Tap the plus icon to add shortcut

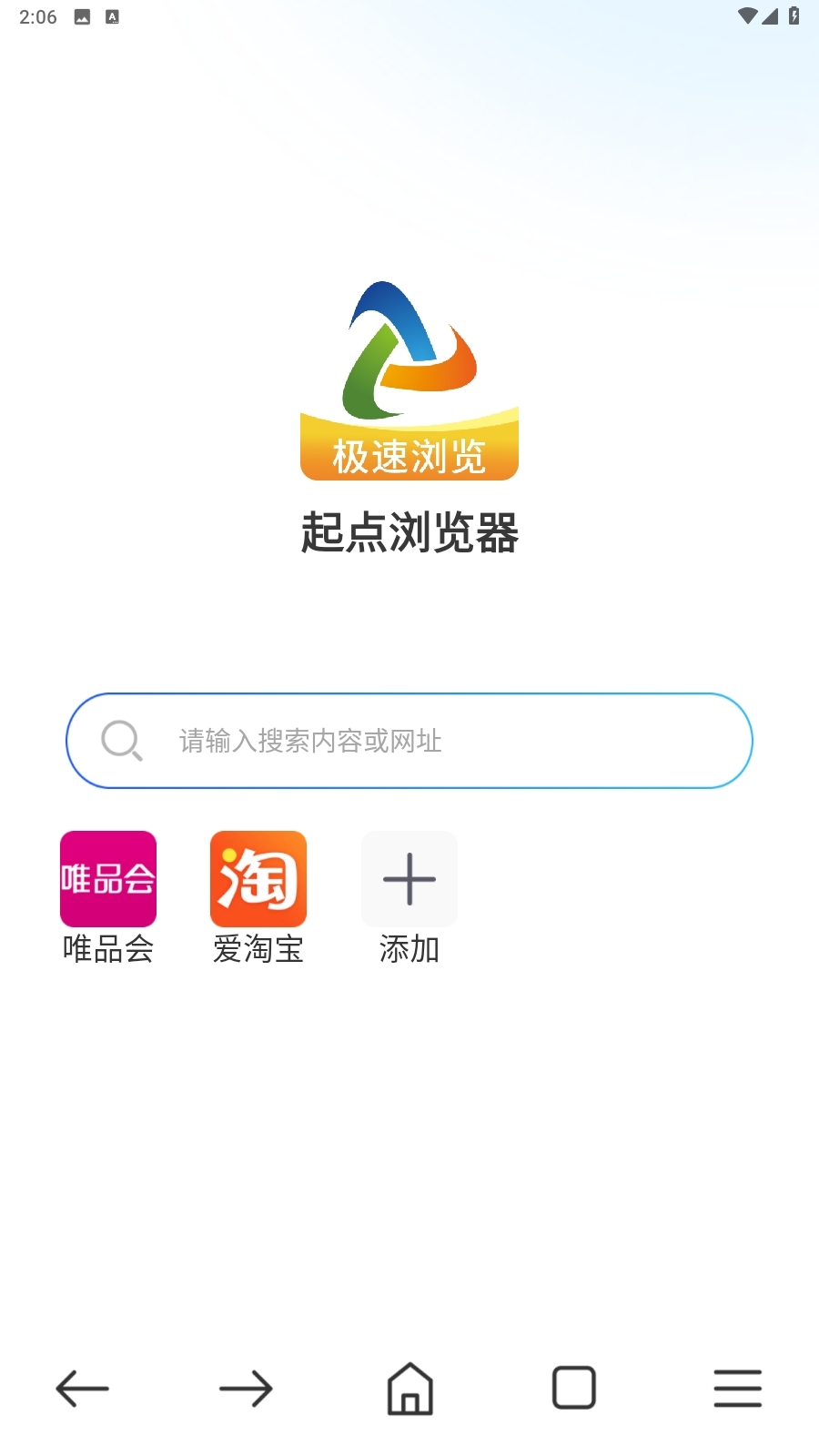pyautogui.click(x=409, y=878)
